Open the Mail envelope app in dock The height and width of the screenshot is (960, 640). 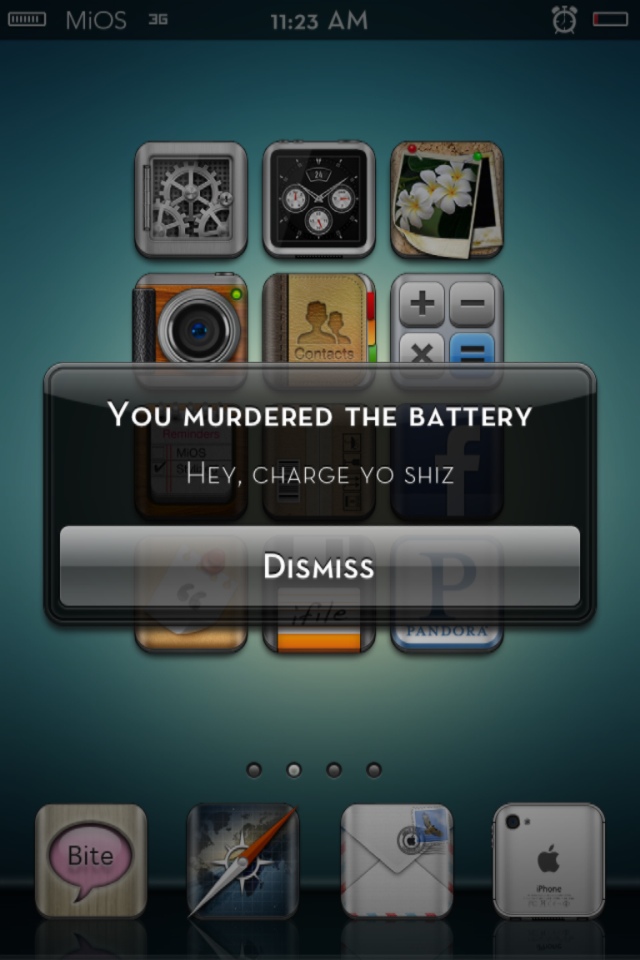[x=396, y=860]
